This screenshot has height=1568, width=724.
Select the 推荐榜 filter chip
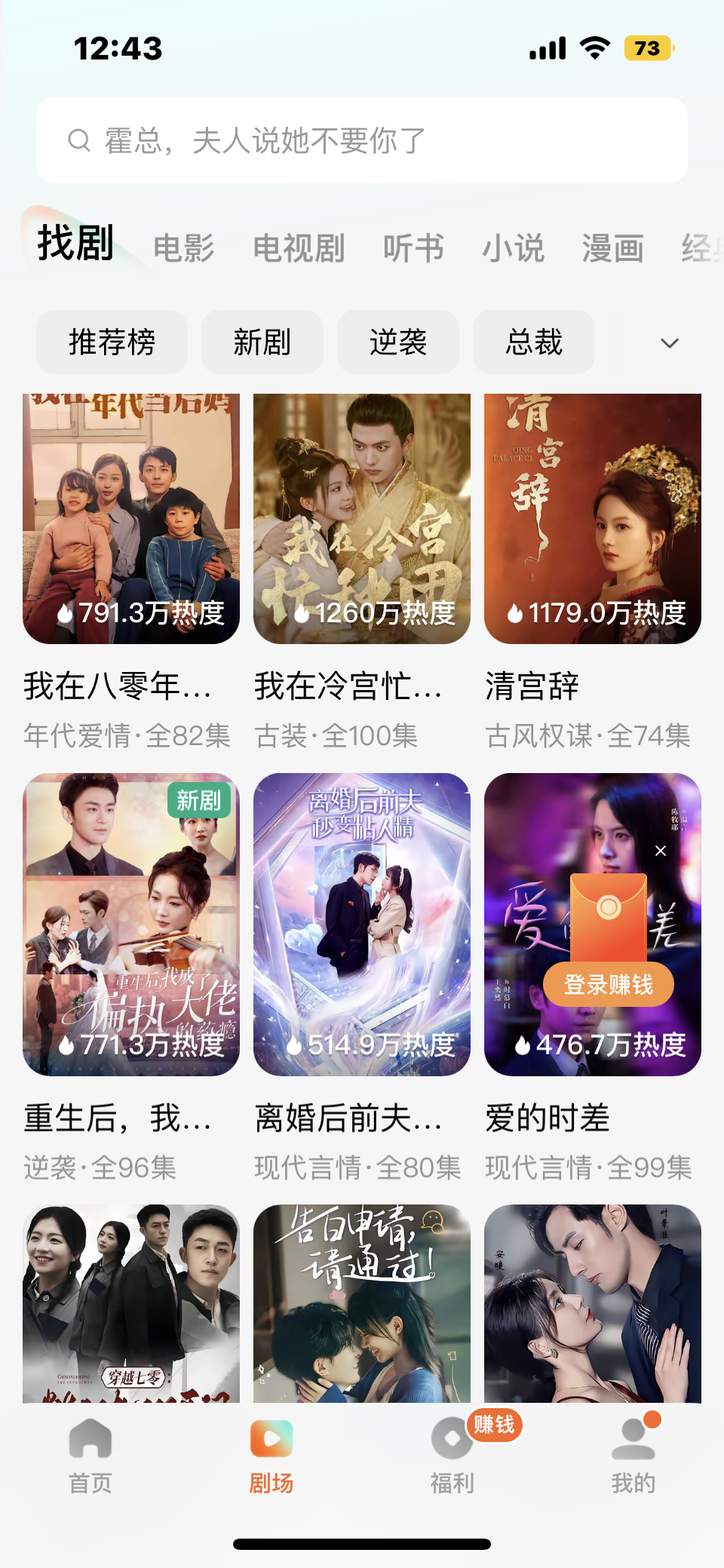point(112,342)
